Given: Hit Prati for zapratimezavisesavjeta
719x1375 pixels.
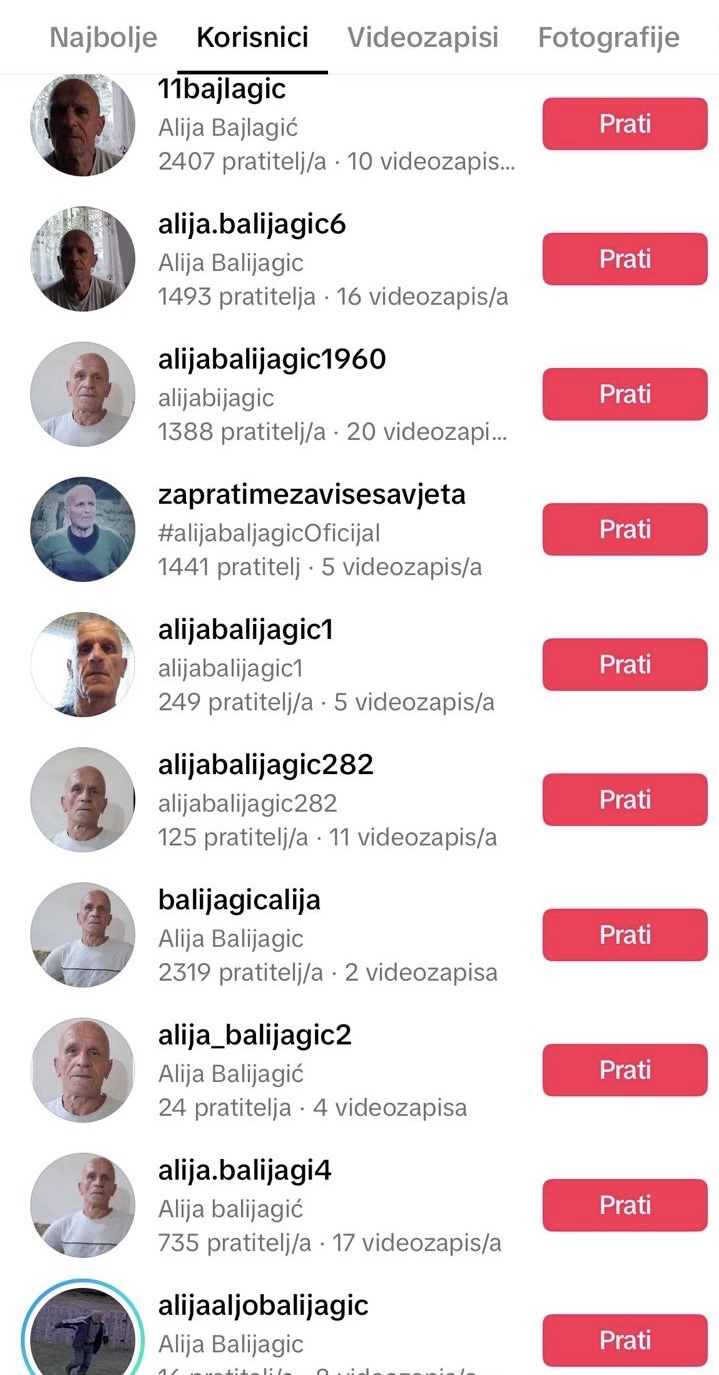Looking at the screenshot, I should click(625, 529).
